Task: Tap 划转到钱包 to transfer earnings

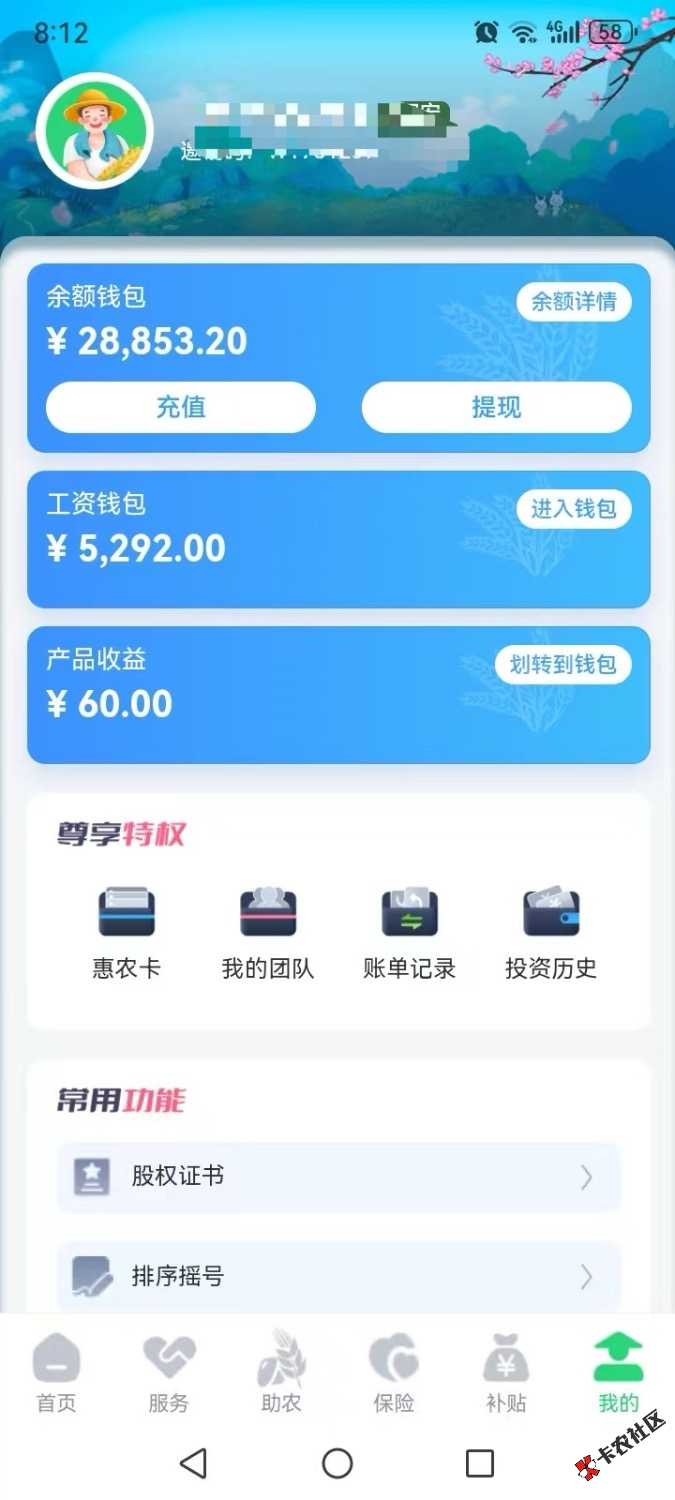Action: point(562,664)
